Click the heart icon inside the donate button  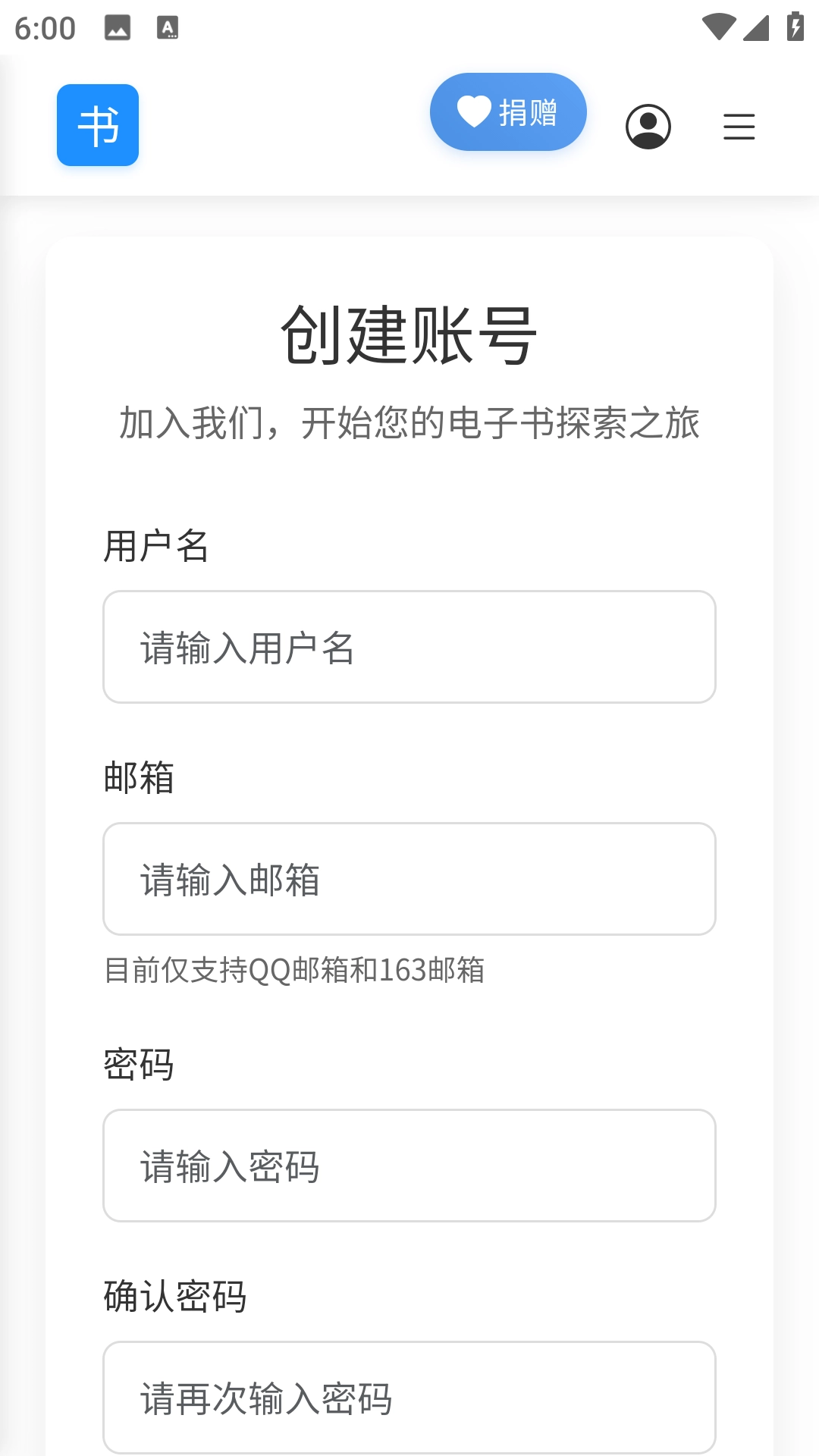tap(473, 111)
